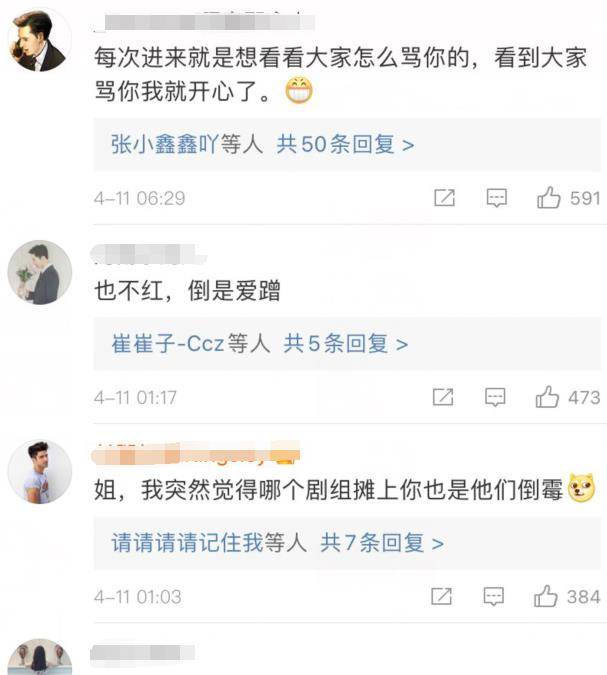Expand the 共7条回复 reply thread
607x675 pixels.
click(x=381, y=544)
